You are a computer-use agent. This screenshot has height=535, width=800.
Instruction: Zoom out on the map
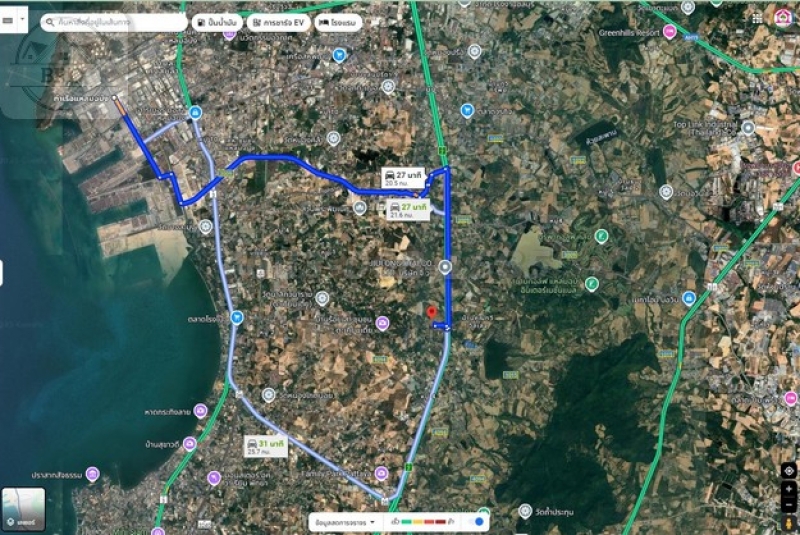(789, 504)
